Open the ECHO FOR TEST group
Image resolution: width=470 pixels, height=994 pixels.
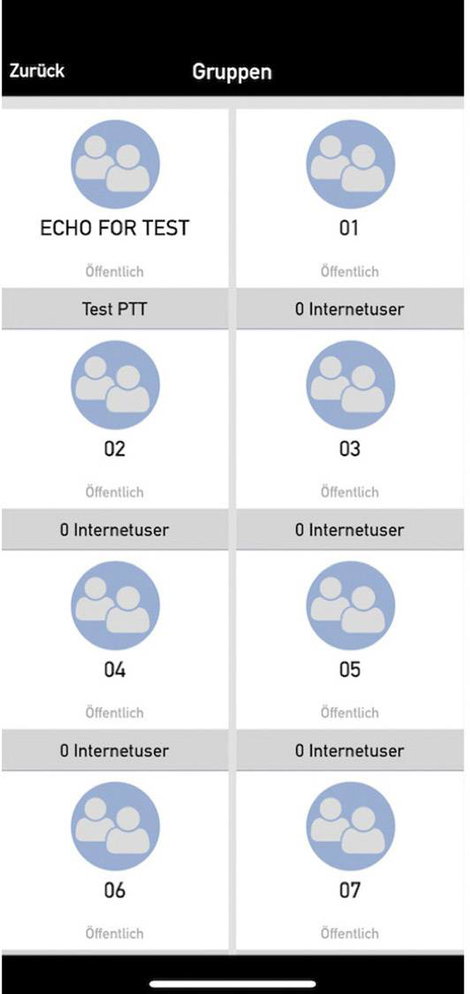[x=115, y=198]
